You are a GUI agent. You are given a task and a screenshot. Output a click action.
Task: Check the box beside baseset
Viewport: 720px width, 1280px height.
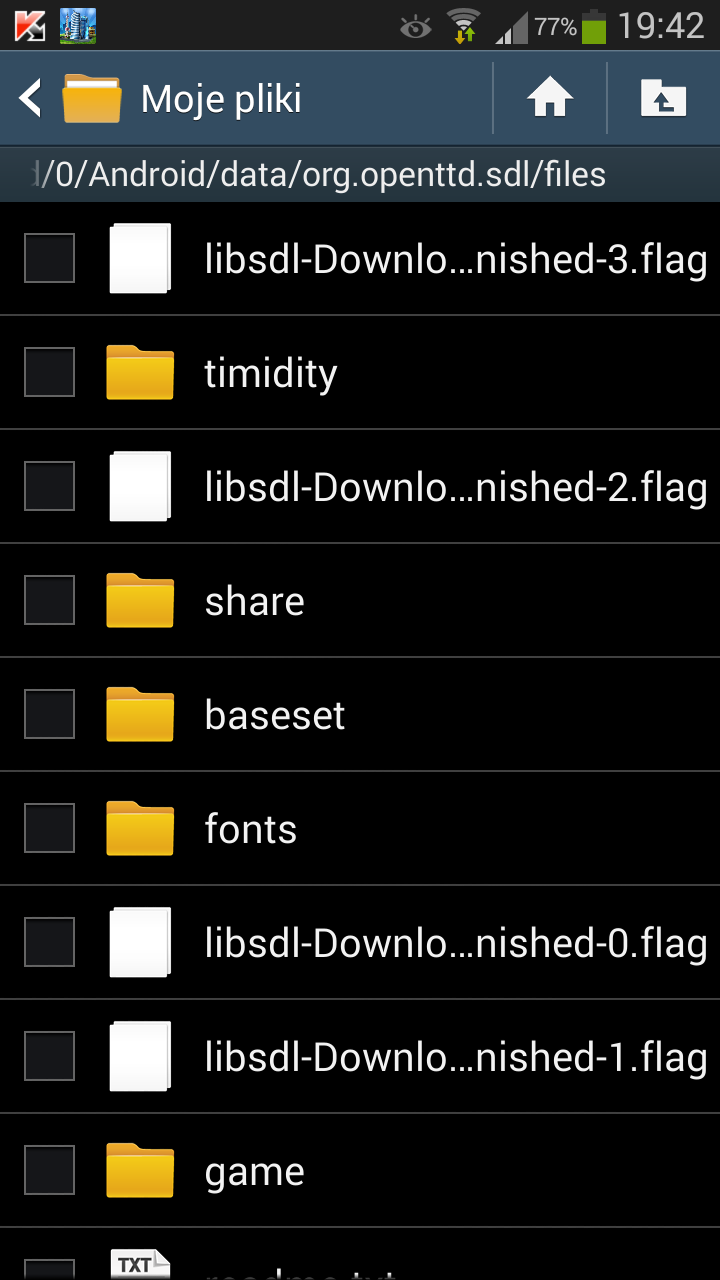49,715
